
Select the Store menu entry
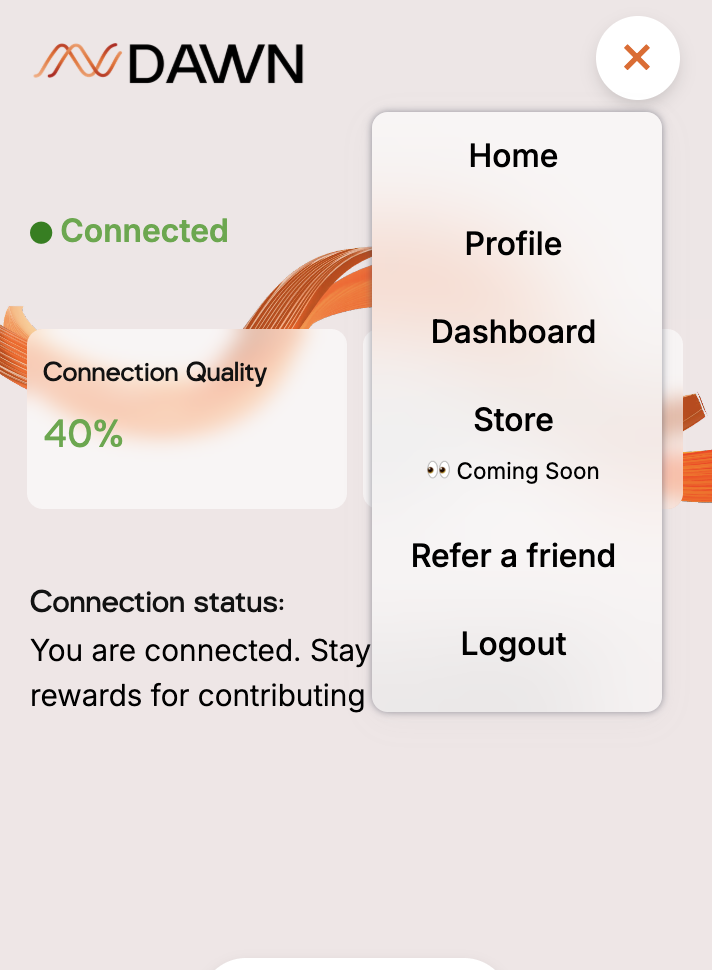click(513, 420)
